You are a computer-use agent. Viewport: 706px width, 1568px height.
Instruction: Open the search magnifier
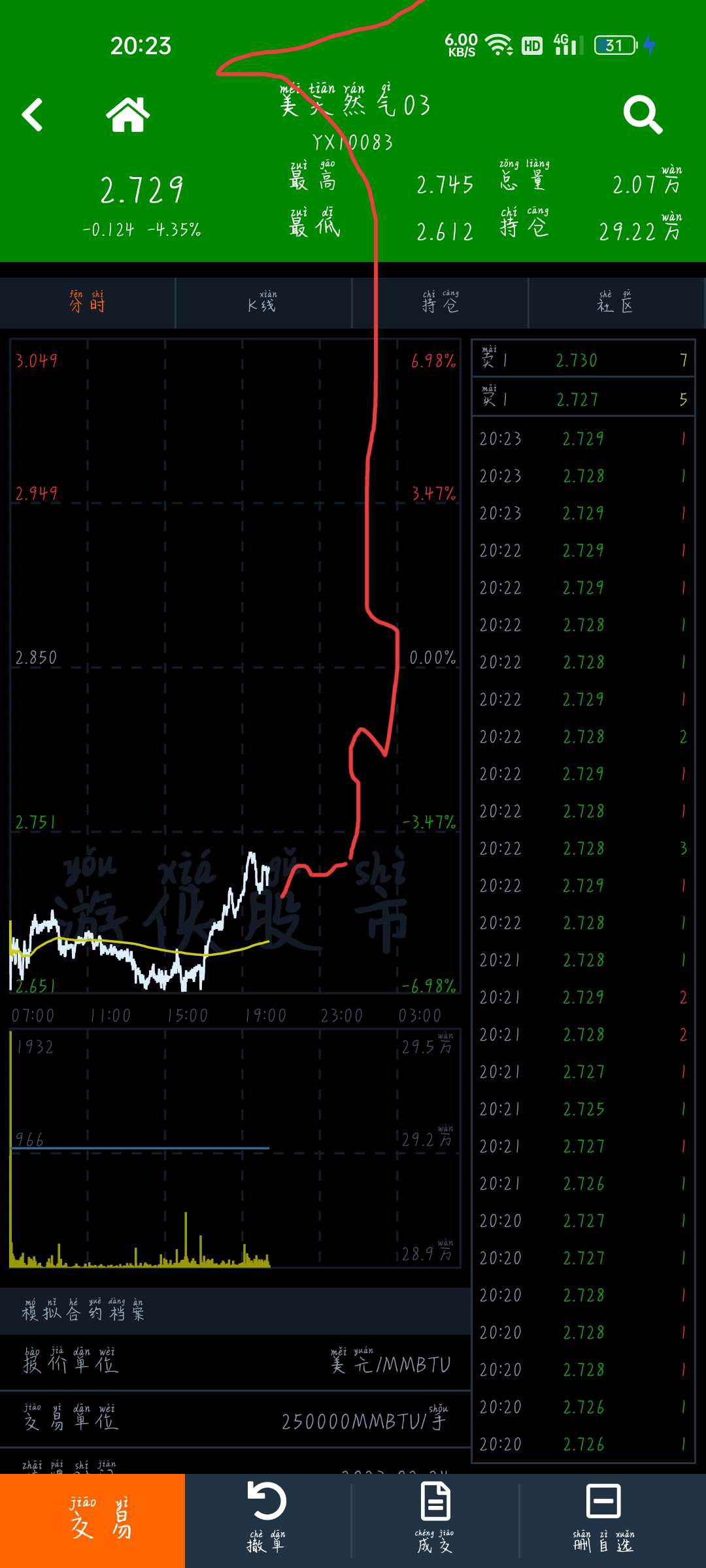tap(643, 115)
